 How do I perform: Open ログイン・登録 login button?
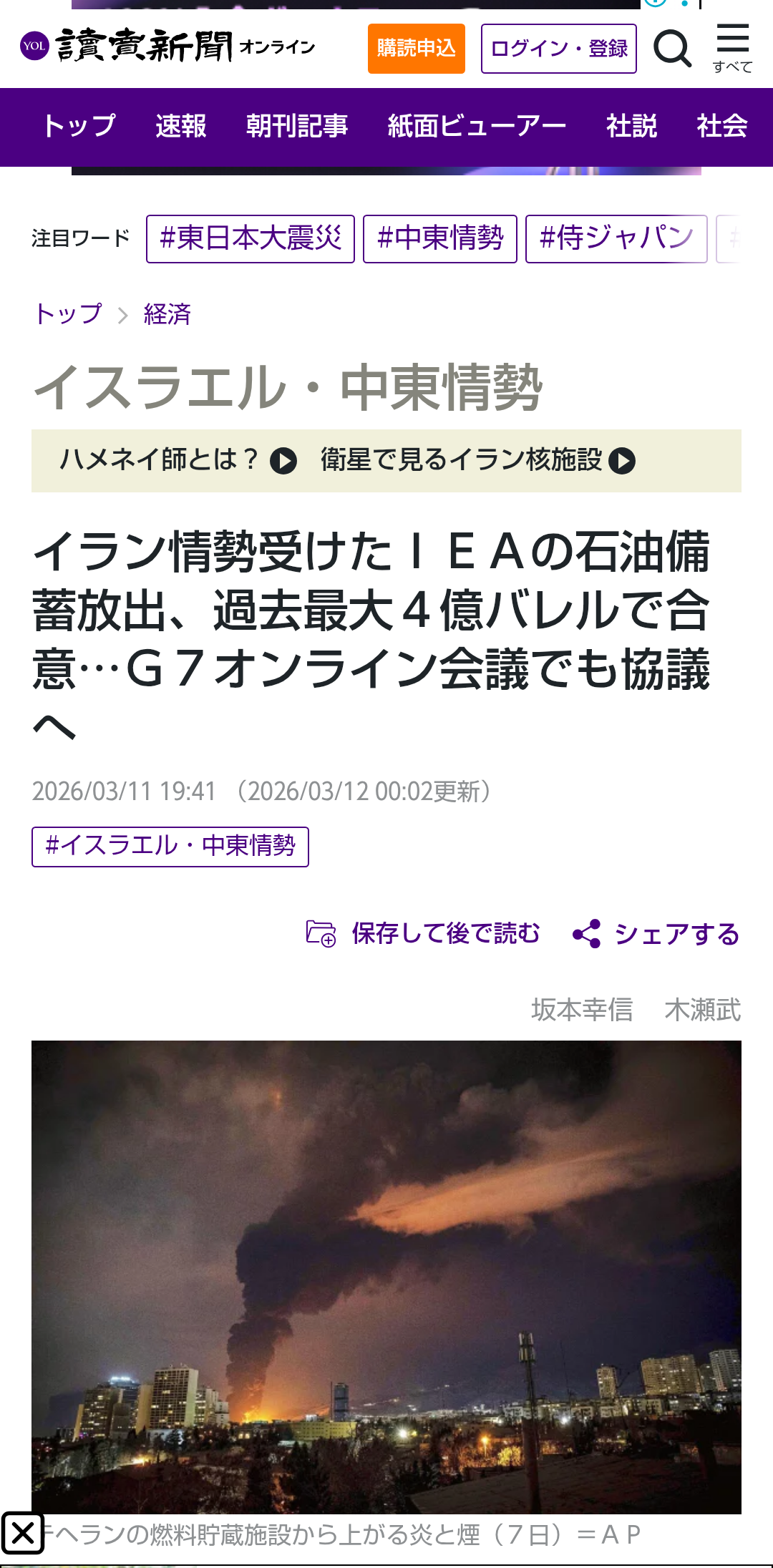click(x=558, y=49)
